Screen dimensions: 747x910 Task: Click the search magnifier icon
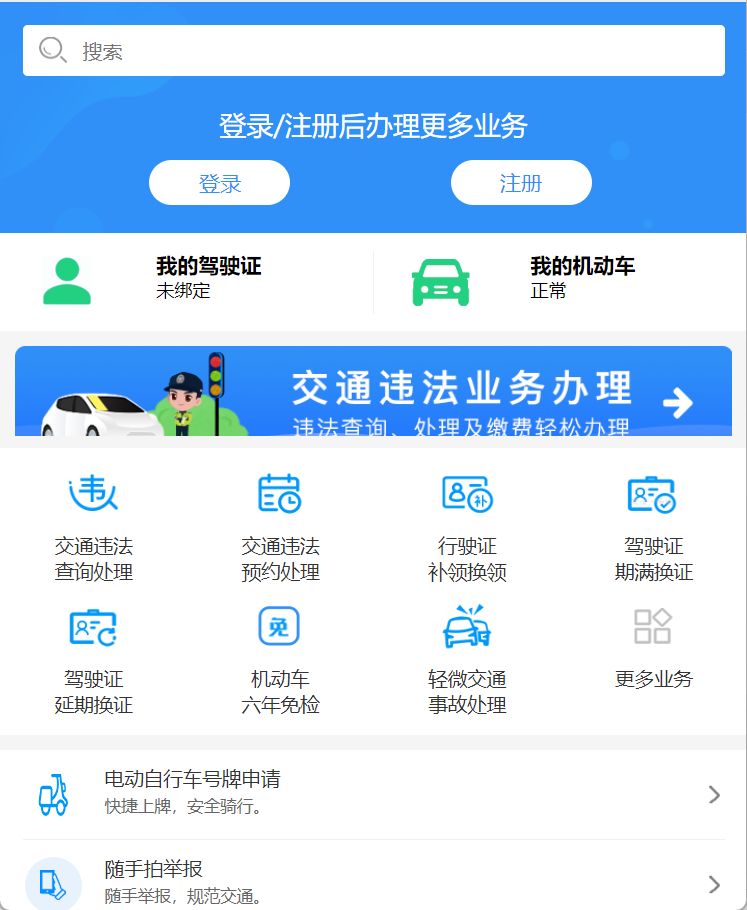(x=52, y=48)
